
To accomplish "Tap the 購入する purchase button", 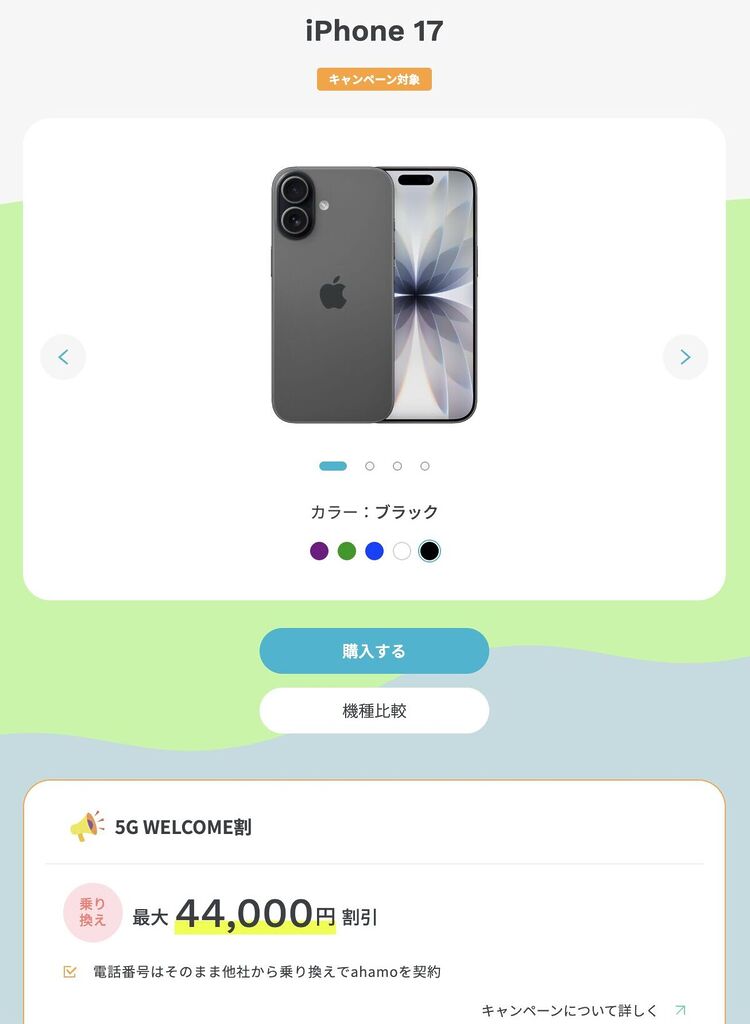I will click(x=374, y=651).
